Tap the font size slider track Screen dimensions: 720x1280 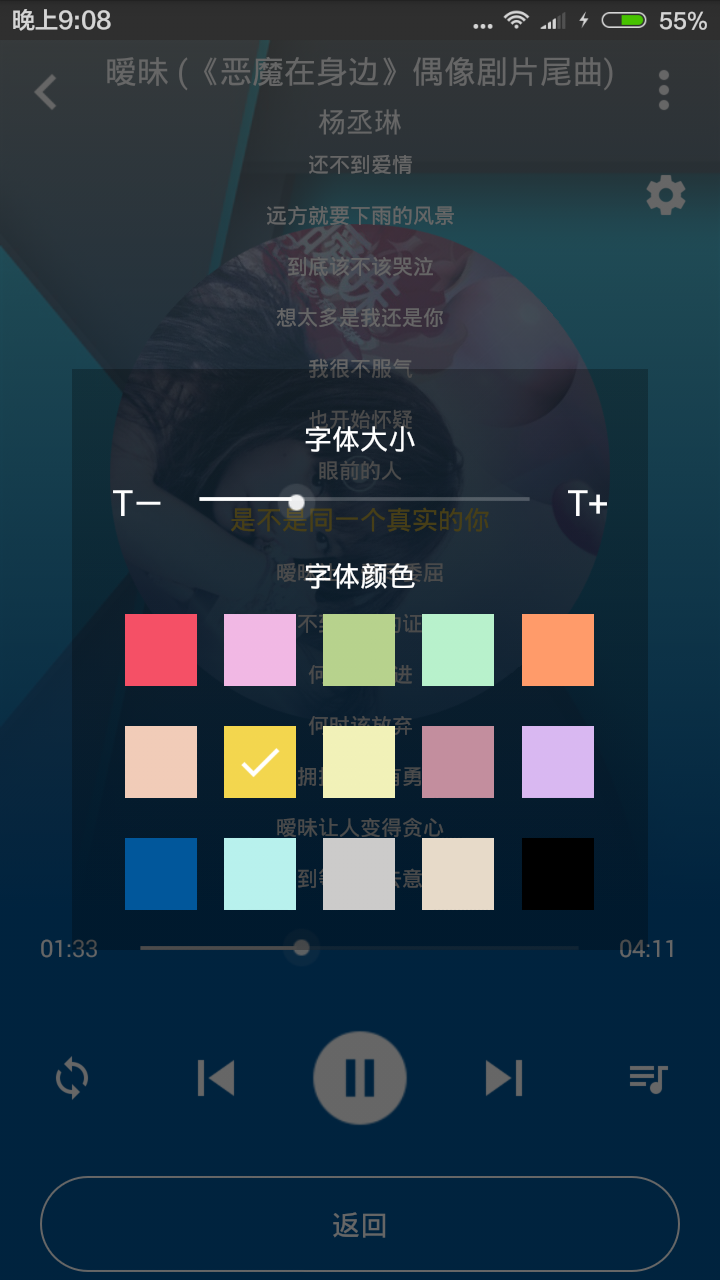420,498
